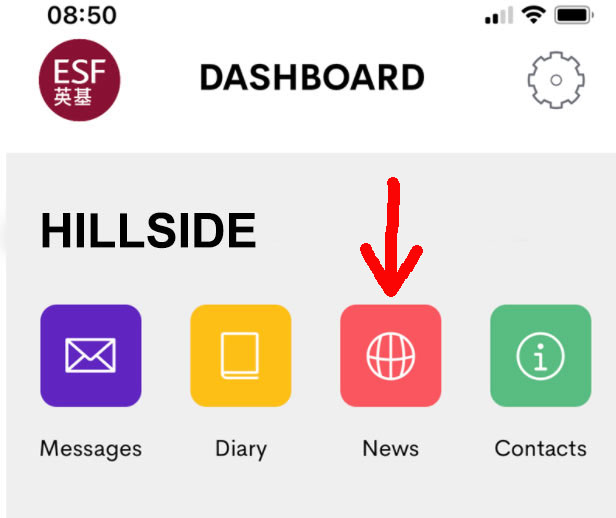Viewport: 616px width, 518px height.
Task: Open the Diary tile
Action: click(240, 356)
